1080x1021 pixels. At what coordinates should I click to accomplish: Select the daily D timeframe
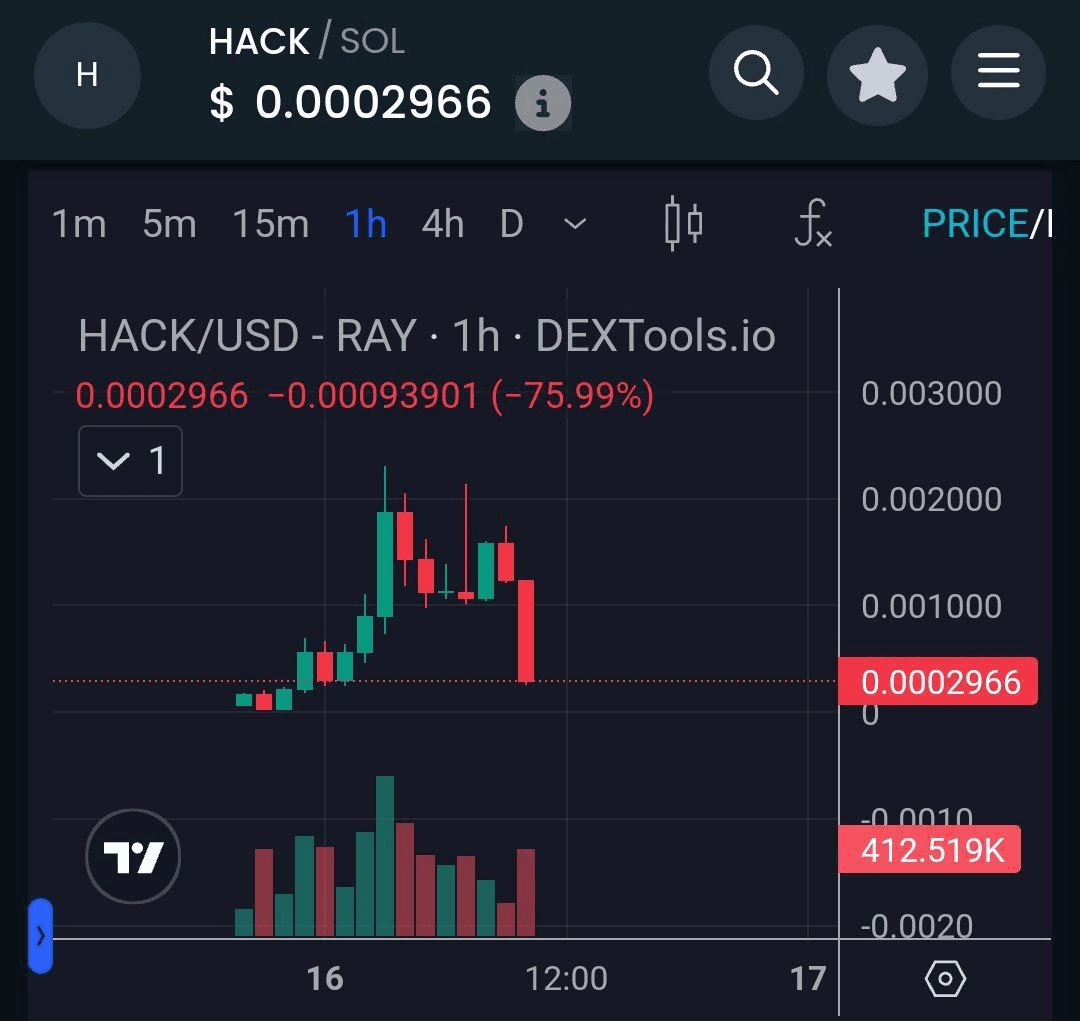point(511,224)
